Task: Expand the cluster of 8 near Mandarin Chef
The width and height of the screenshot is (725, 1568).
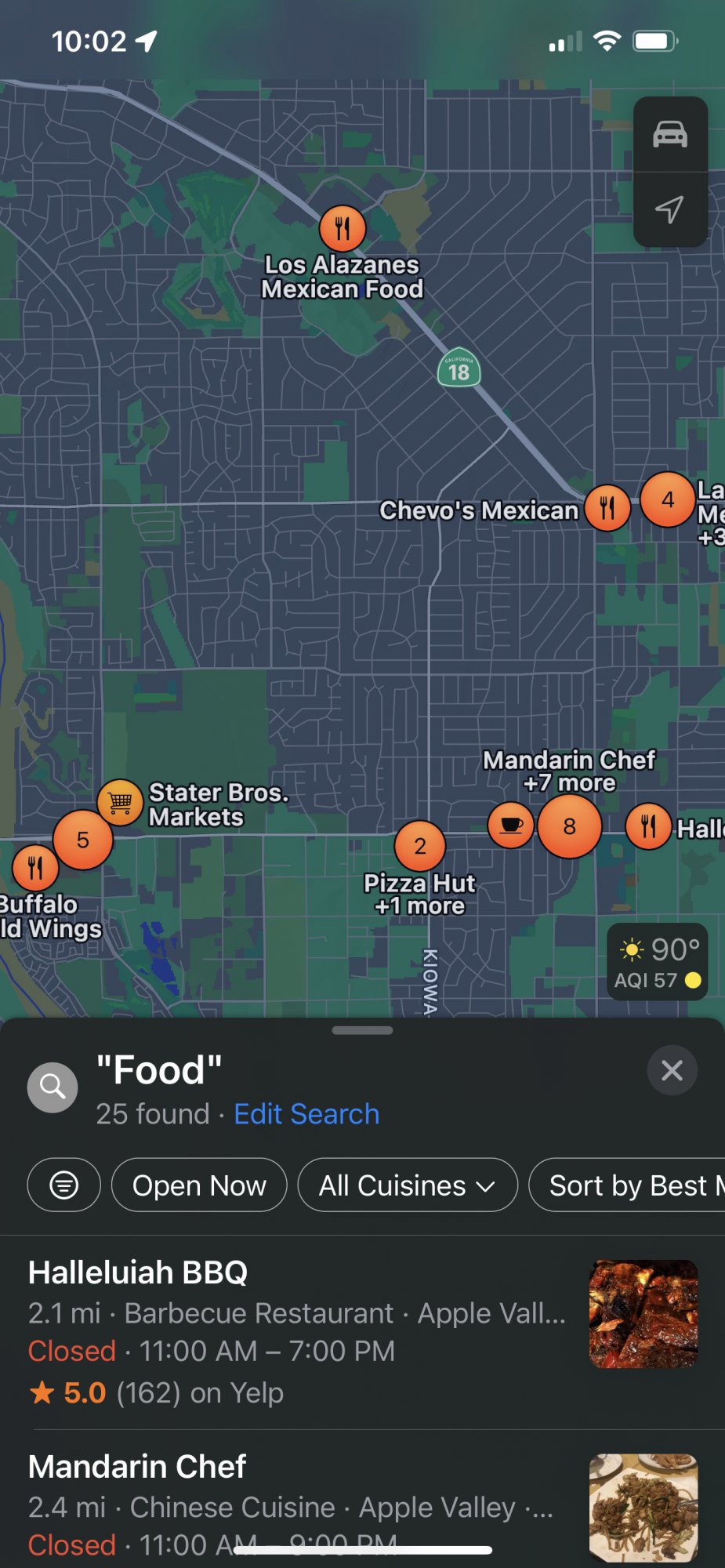Action: pyautogui.click(x=570, y=826)
